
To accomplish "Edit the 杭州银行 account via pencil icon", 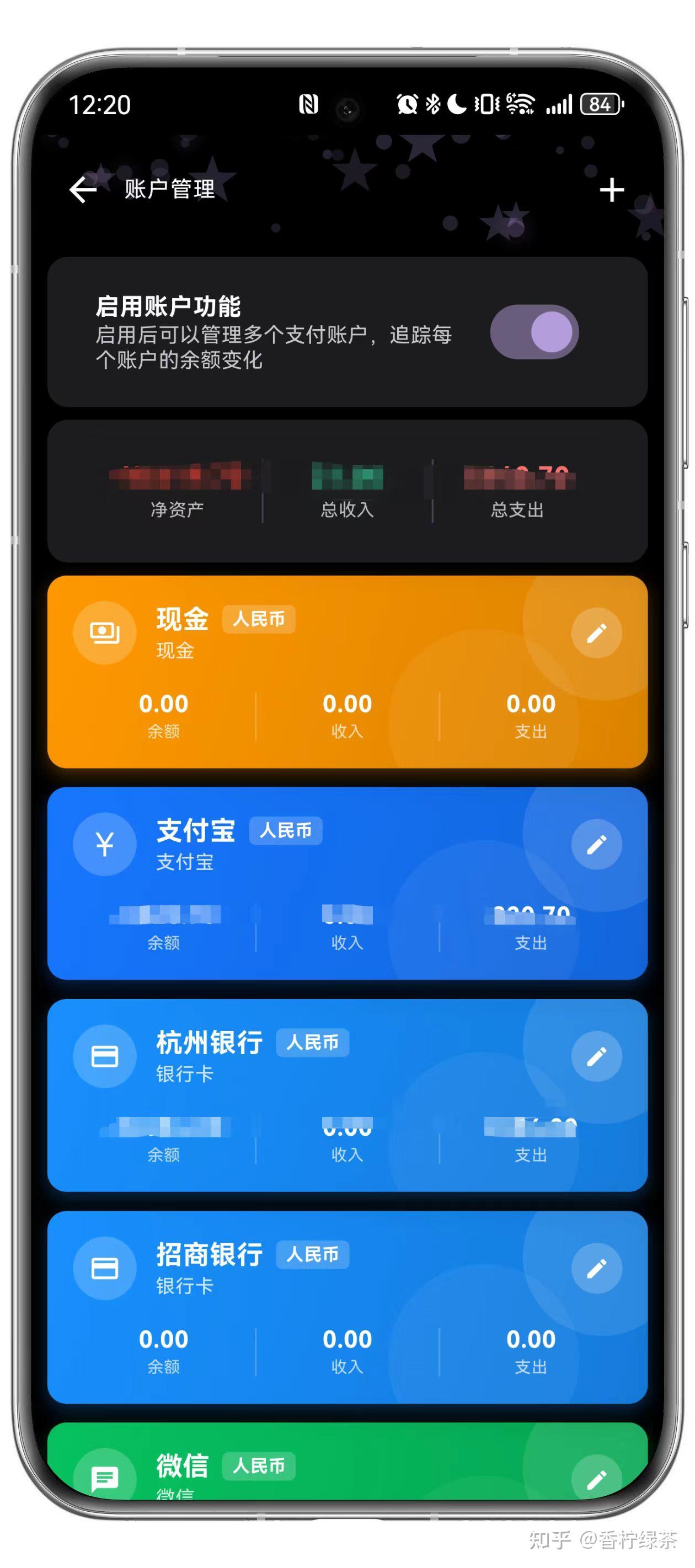I will click(597, 1056).
